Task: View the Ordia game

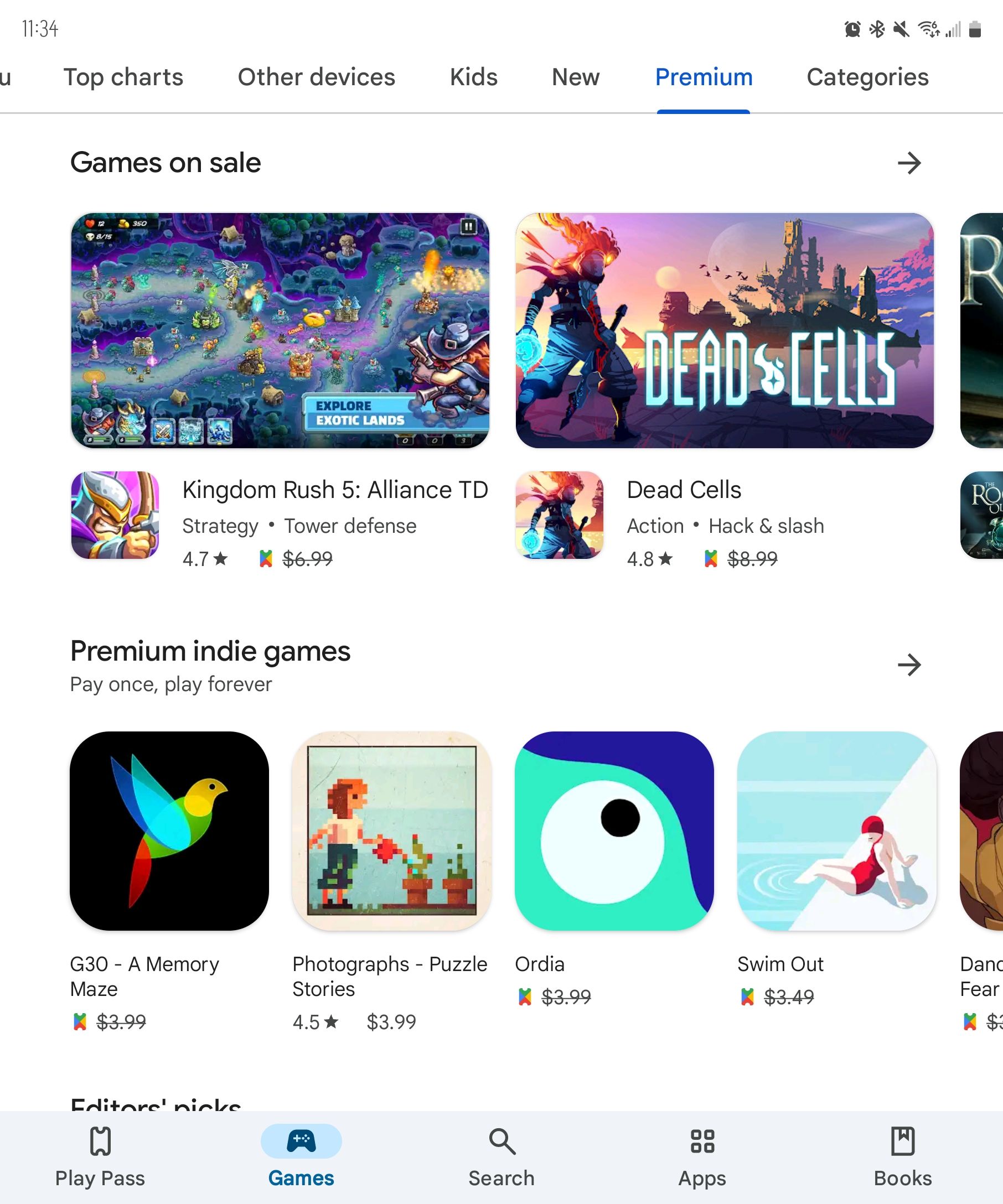Action: tap(614, 831)
